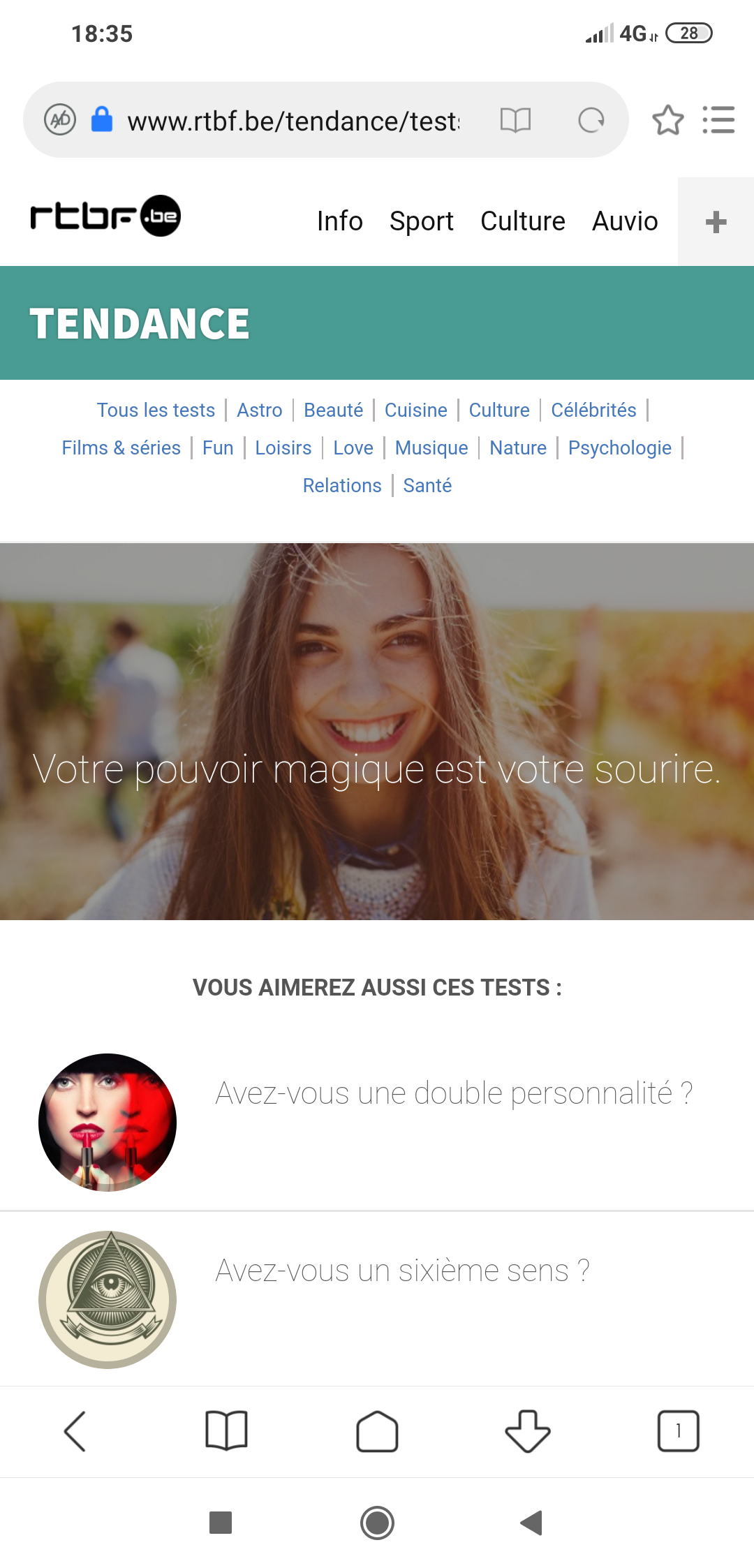View Films & séries tests

[121, 448]
